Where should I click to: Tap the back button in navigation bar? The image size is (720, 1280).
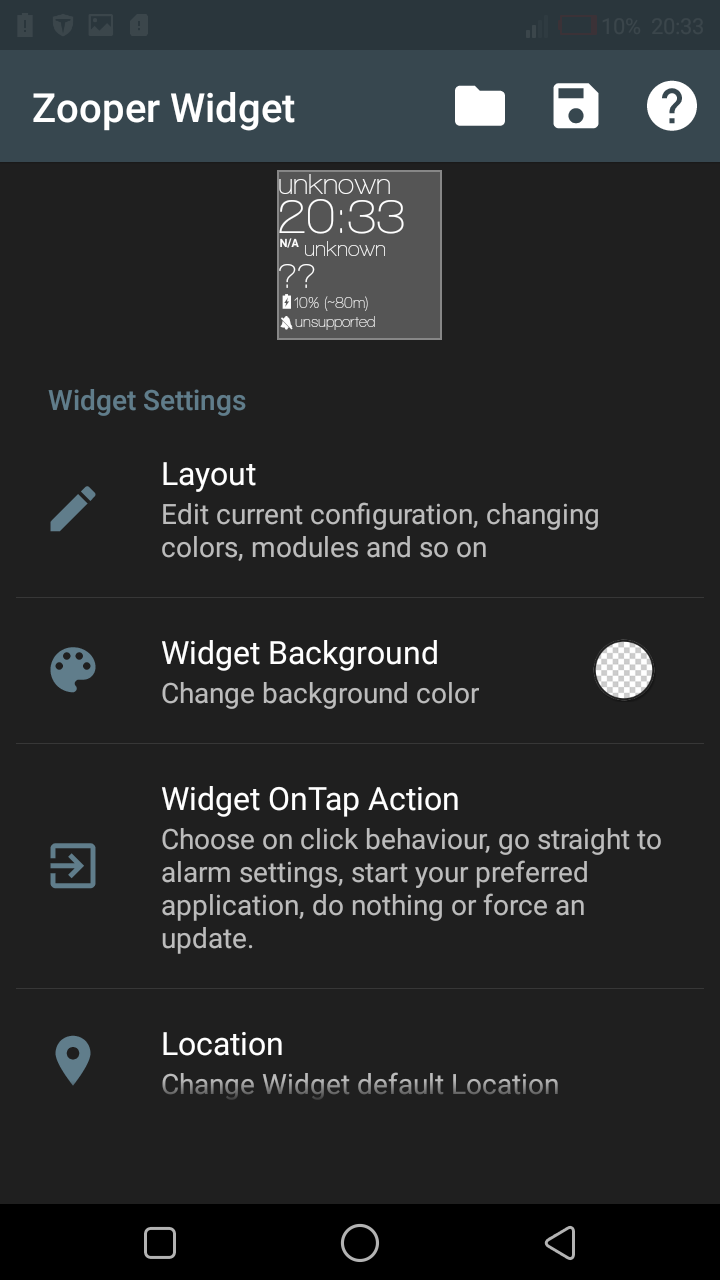560,1243
